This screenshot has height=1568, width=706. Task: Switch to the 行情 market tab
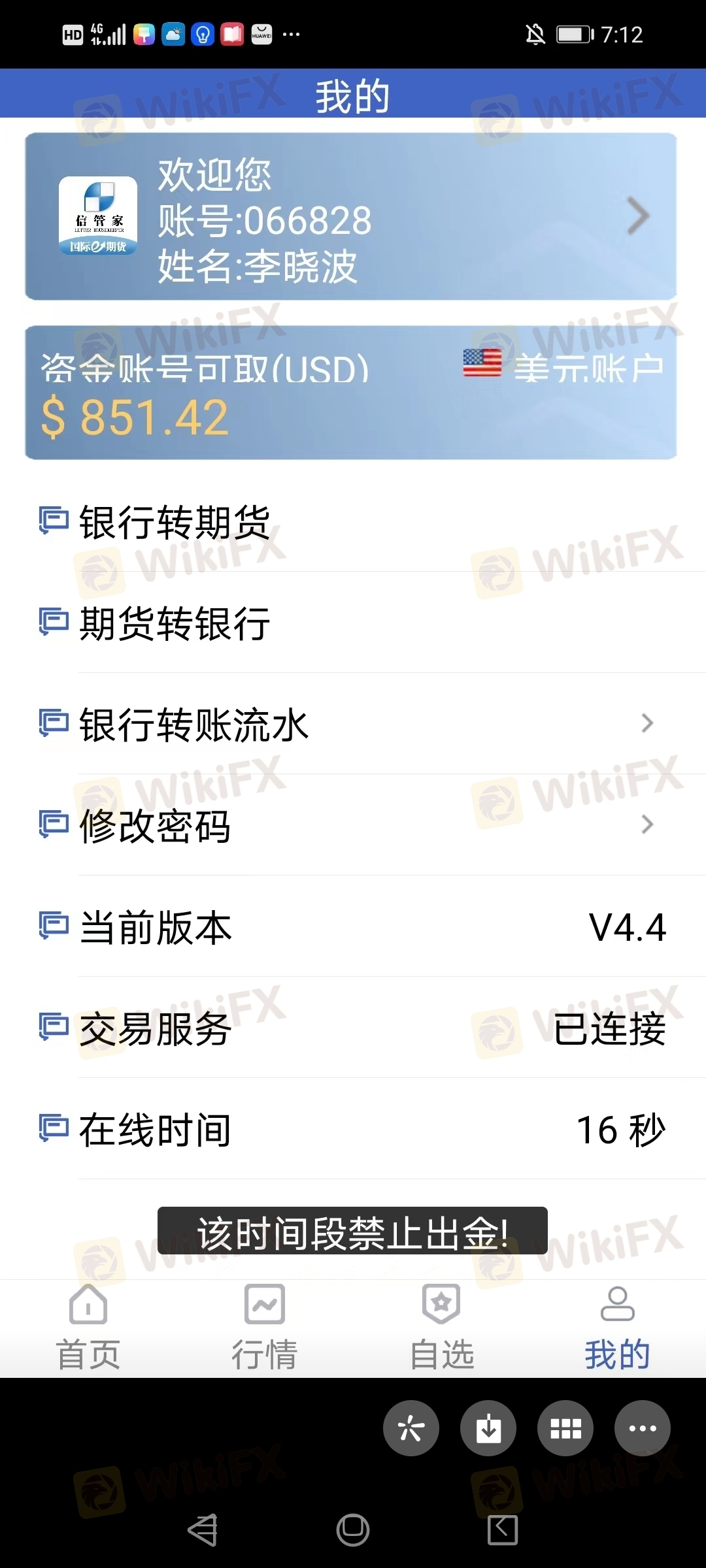point(265,1328)
